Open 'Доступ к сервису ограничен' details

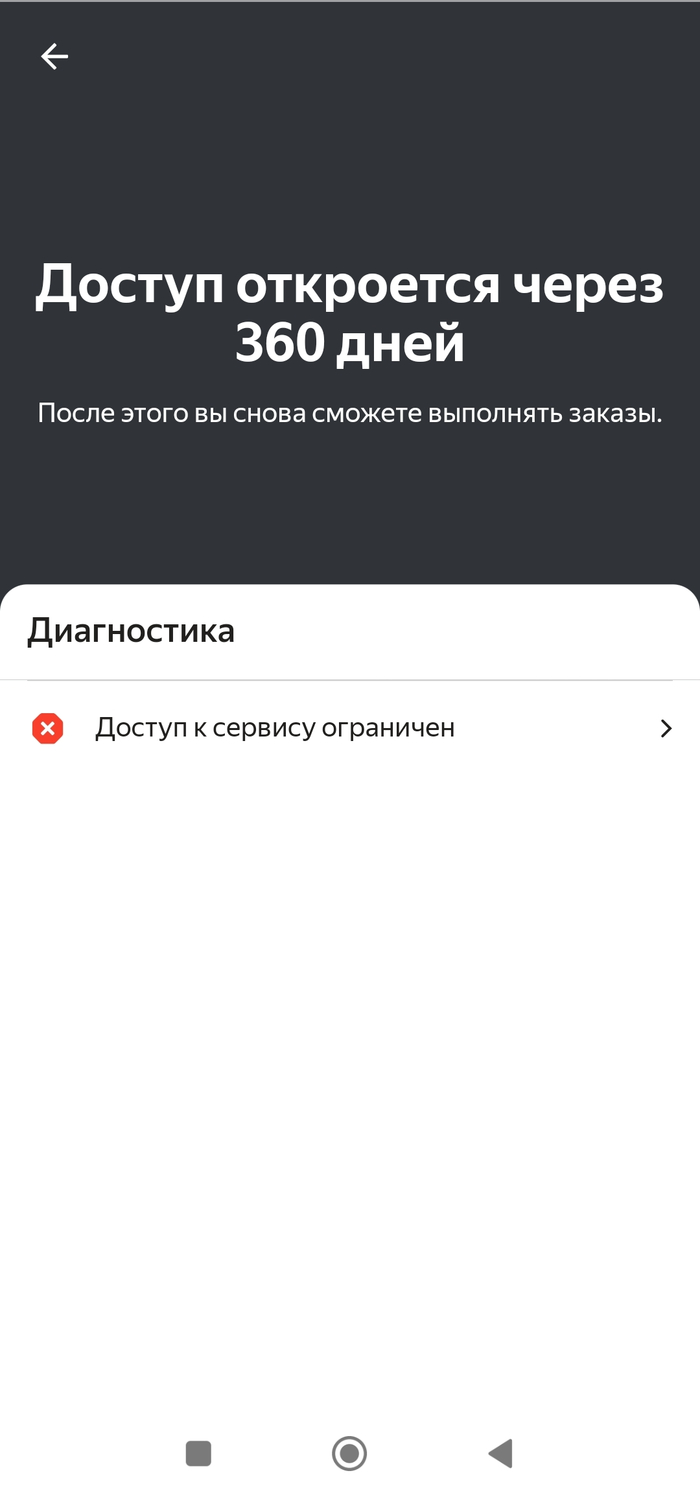(x=350, y=728)
